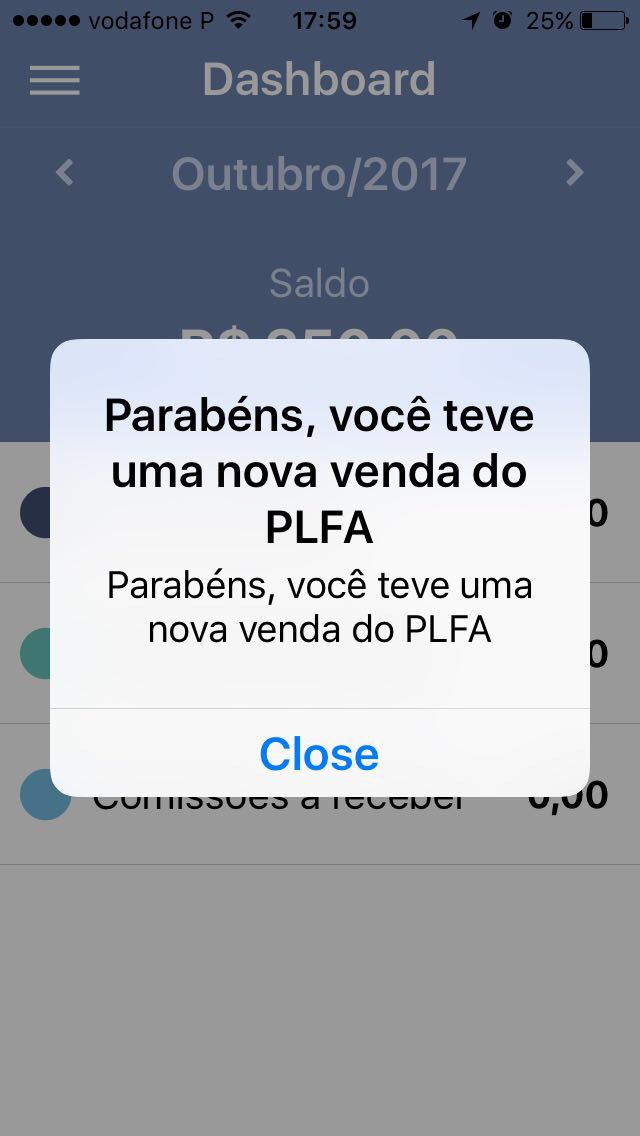Open the hamburger drawer menu
Image resolution: width=640 pixels, height=1136 pixels.
55,80
